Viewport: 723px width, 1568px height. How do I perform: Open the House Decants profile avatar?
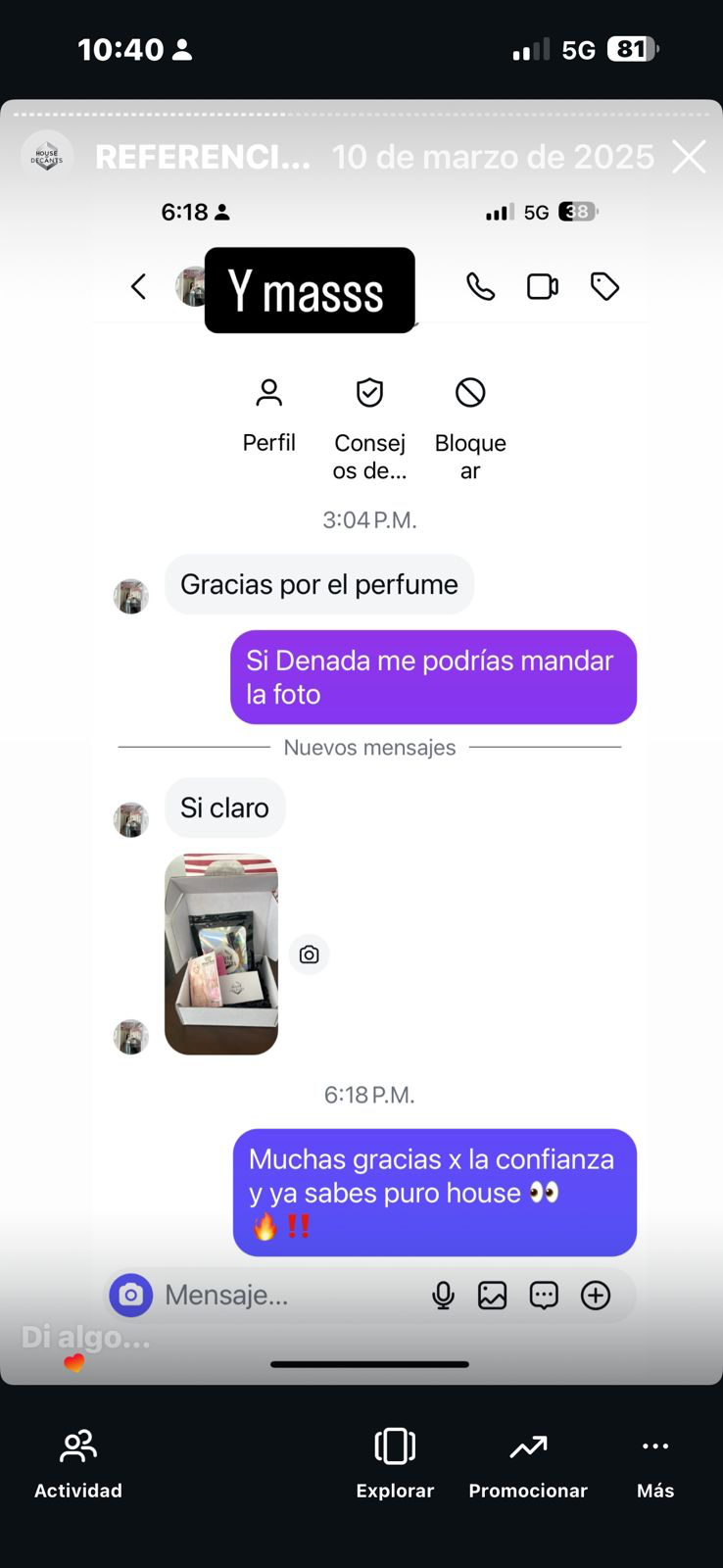(x=47, y=157)
